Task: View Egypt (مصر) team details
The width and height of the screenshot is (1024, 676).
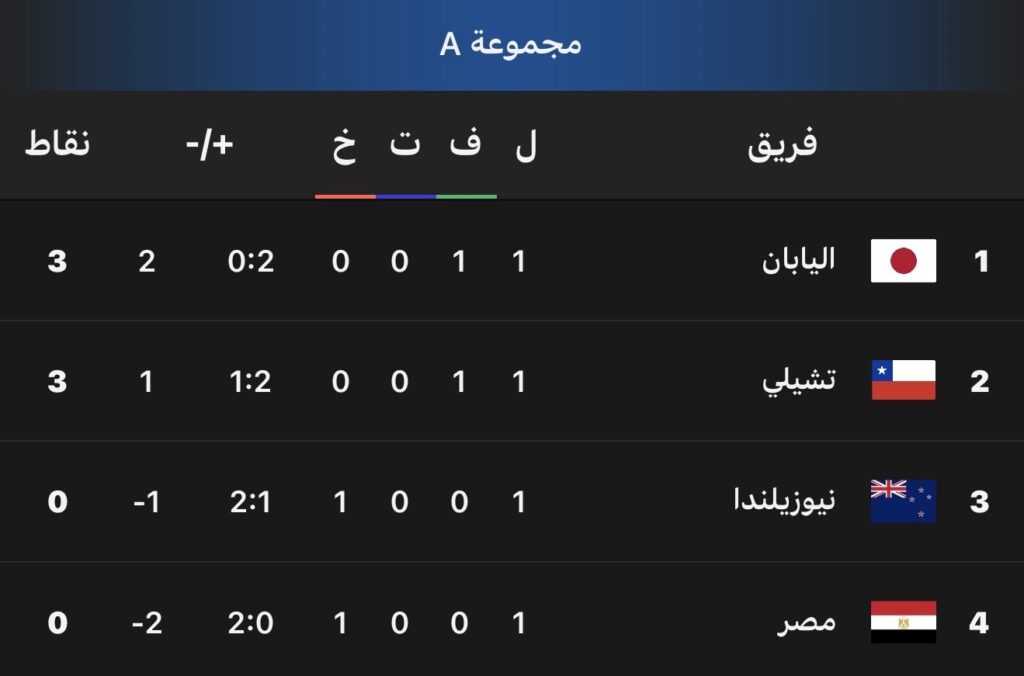Action: [808, 623]
